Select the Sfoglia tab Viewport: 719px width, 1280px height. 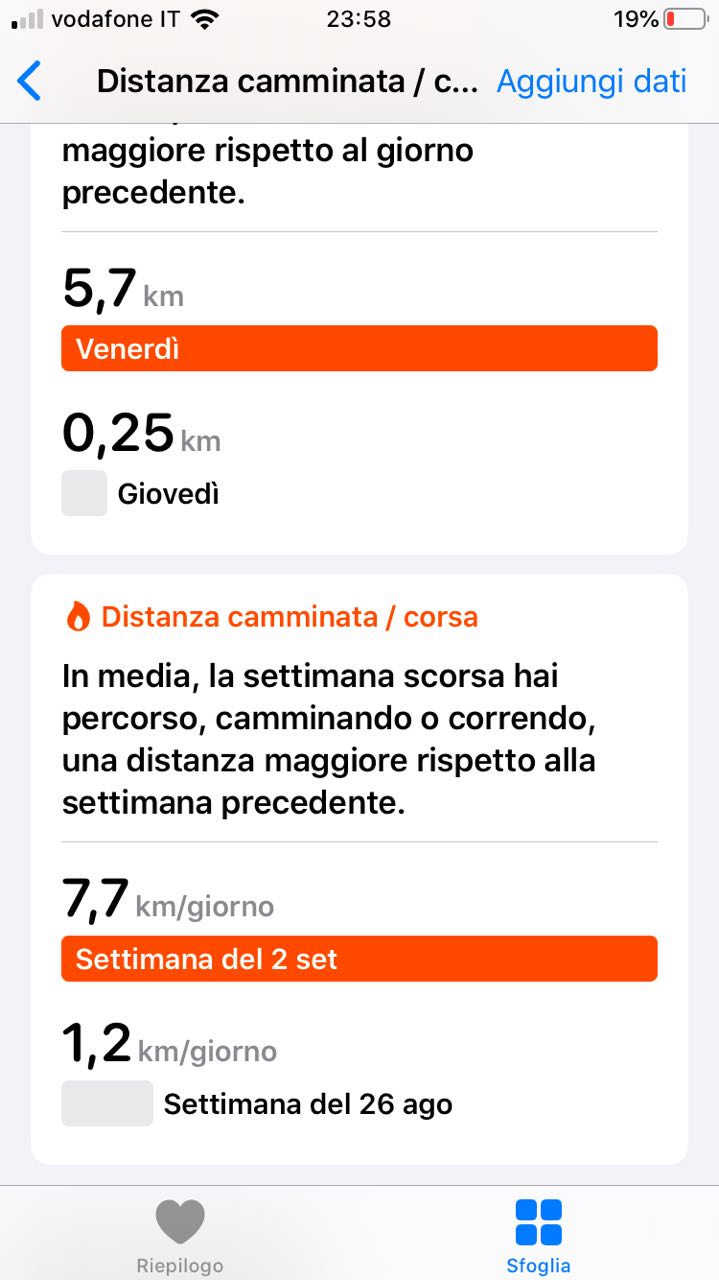point(538,1236)
